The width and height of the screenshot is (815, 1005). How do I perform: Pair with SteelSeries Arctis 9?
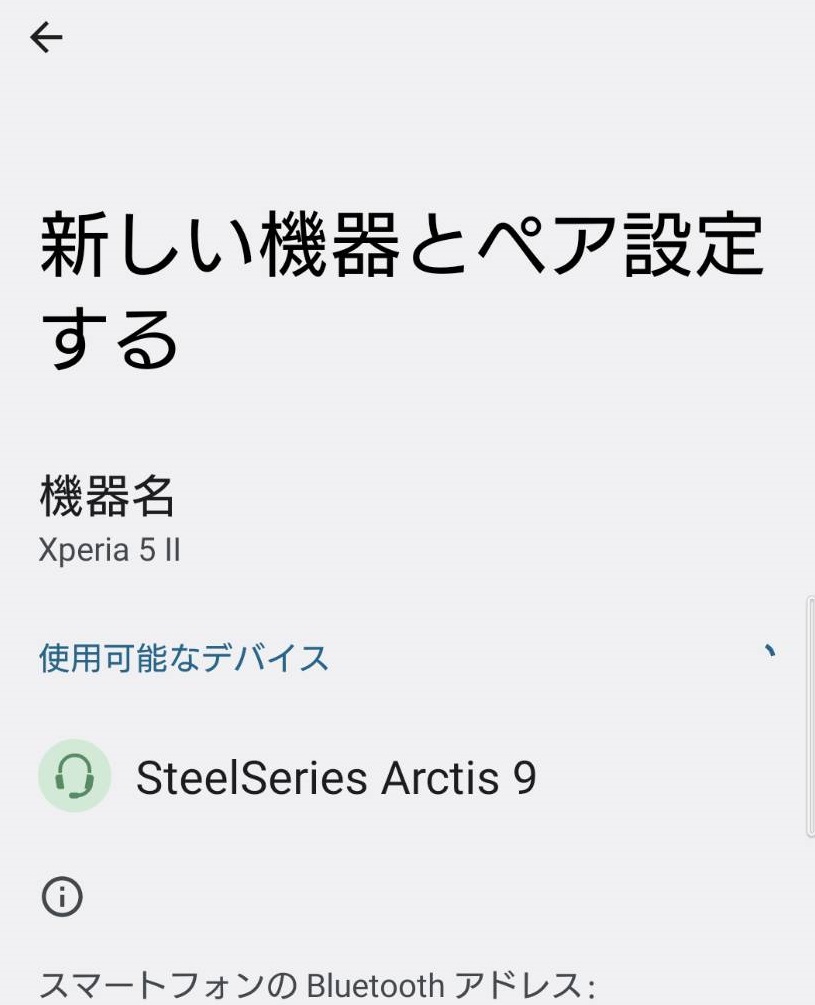point(336,777)
